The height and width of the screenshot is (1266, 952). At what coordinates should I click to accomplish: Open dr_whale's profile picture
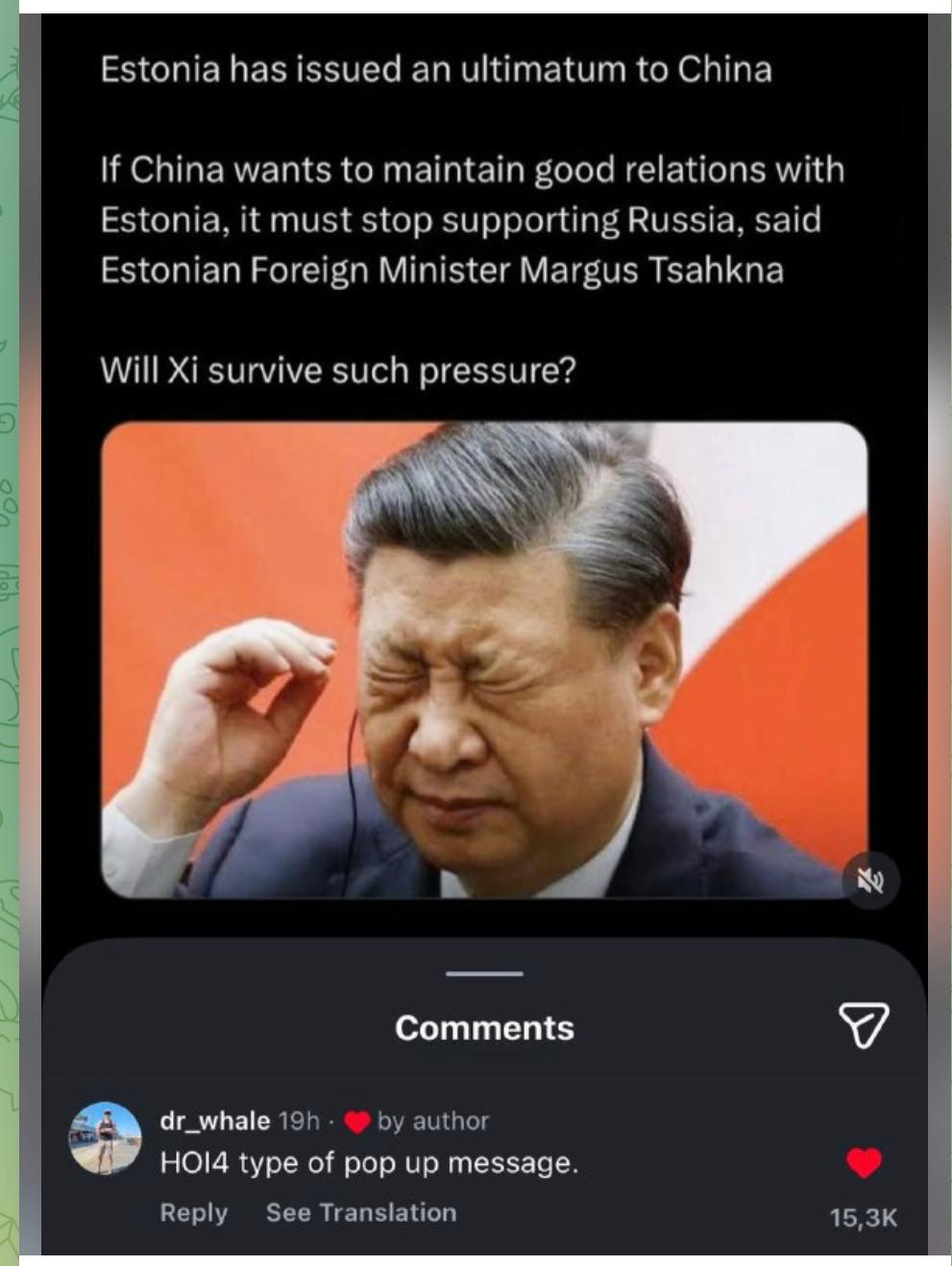pyautogui.click(x=105, y=1138)
